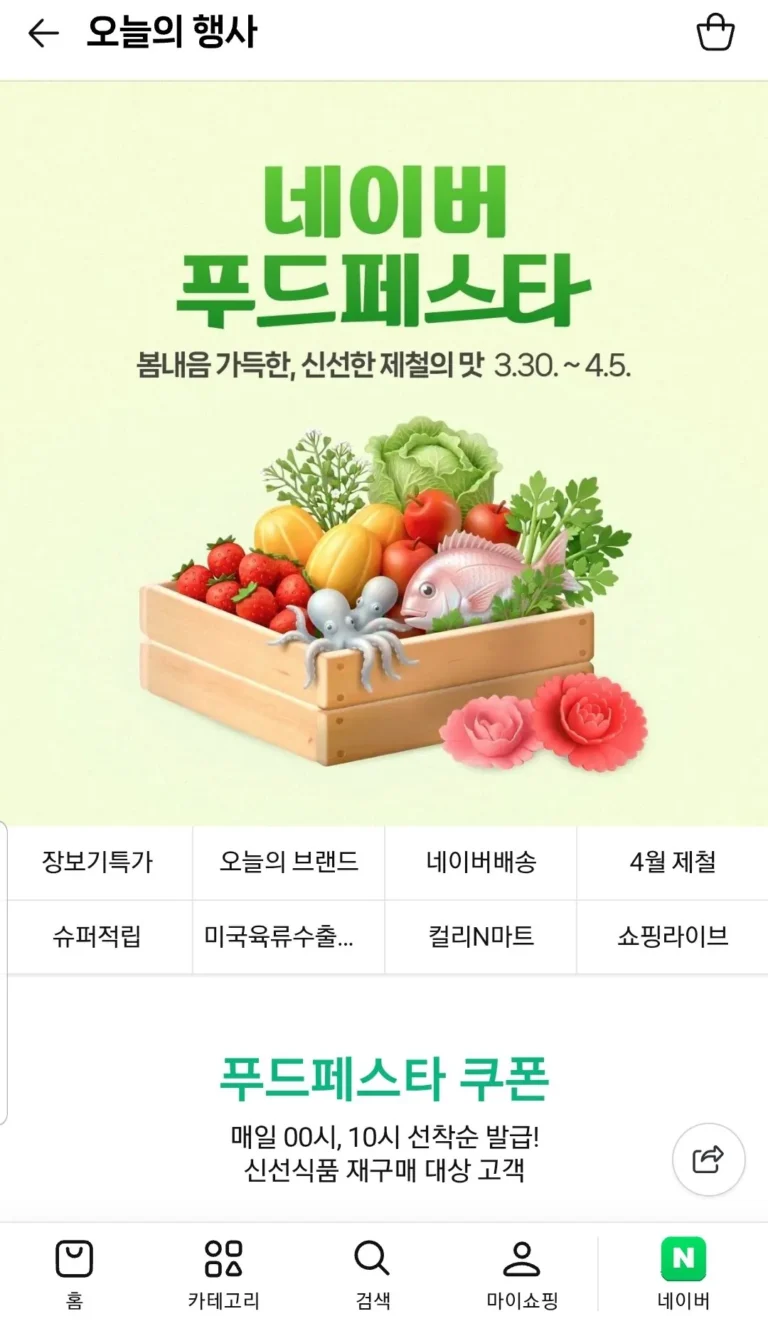Select the 장보기특가 category
768x1326 pixels.
pos(97,862)
